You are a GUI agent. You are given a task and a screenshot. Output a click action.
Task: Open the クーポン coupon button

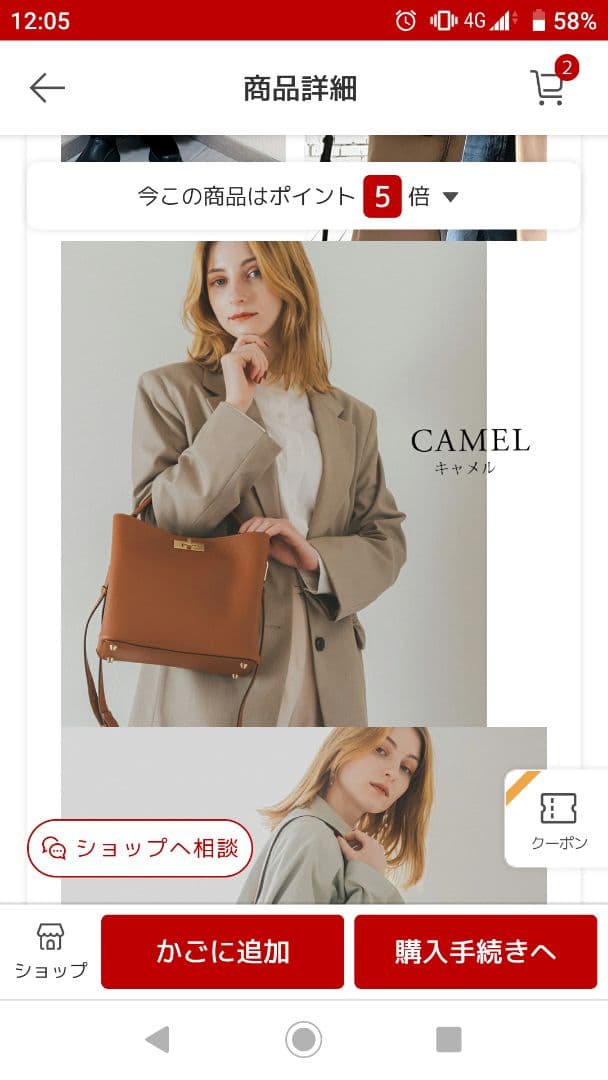coord(558,820)
